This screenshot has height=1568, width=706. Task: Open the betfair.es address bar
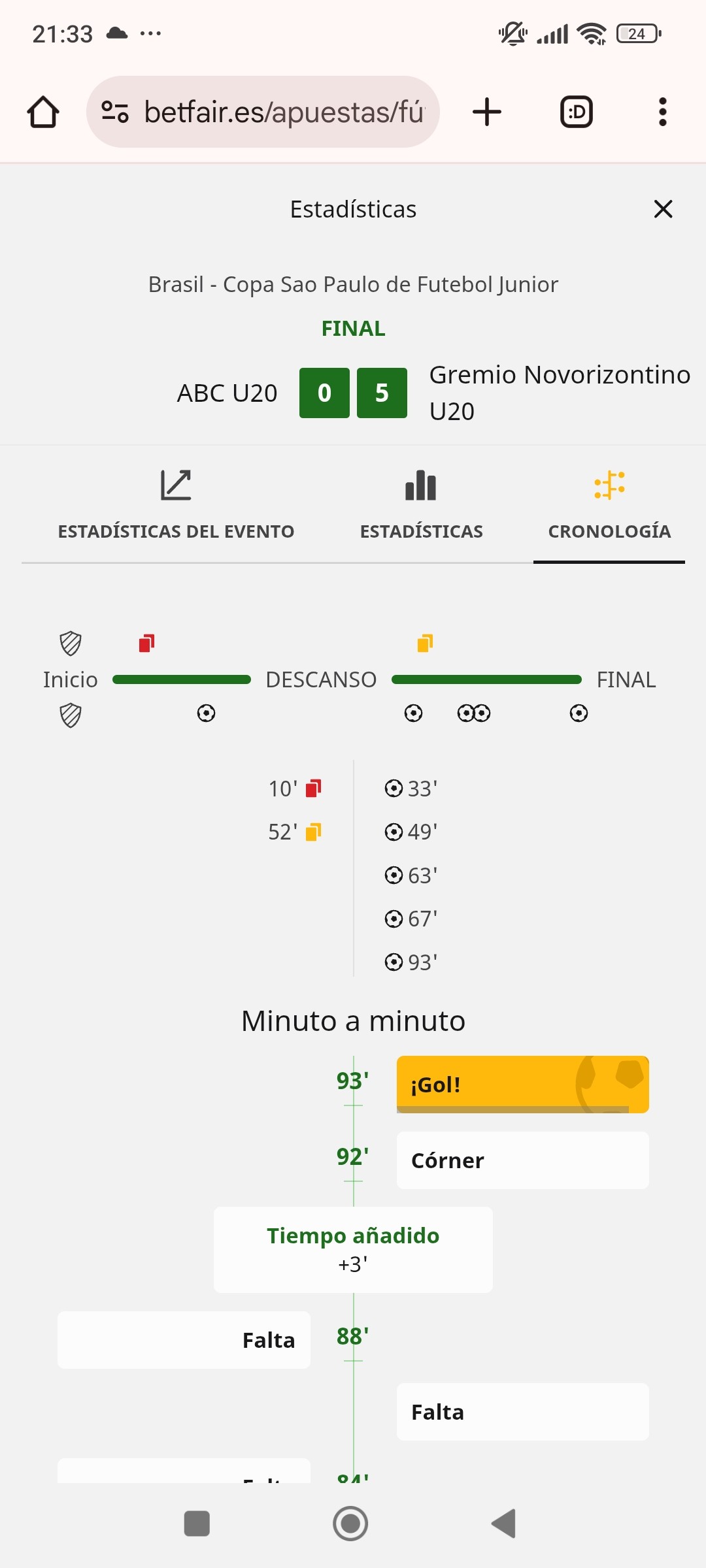[x=263, y=112]
